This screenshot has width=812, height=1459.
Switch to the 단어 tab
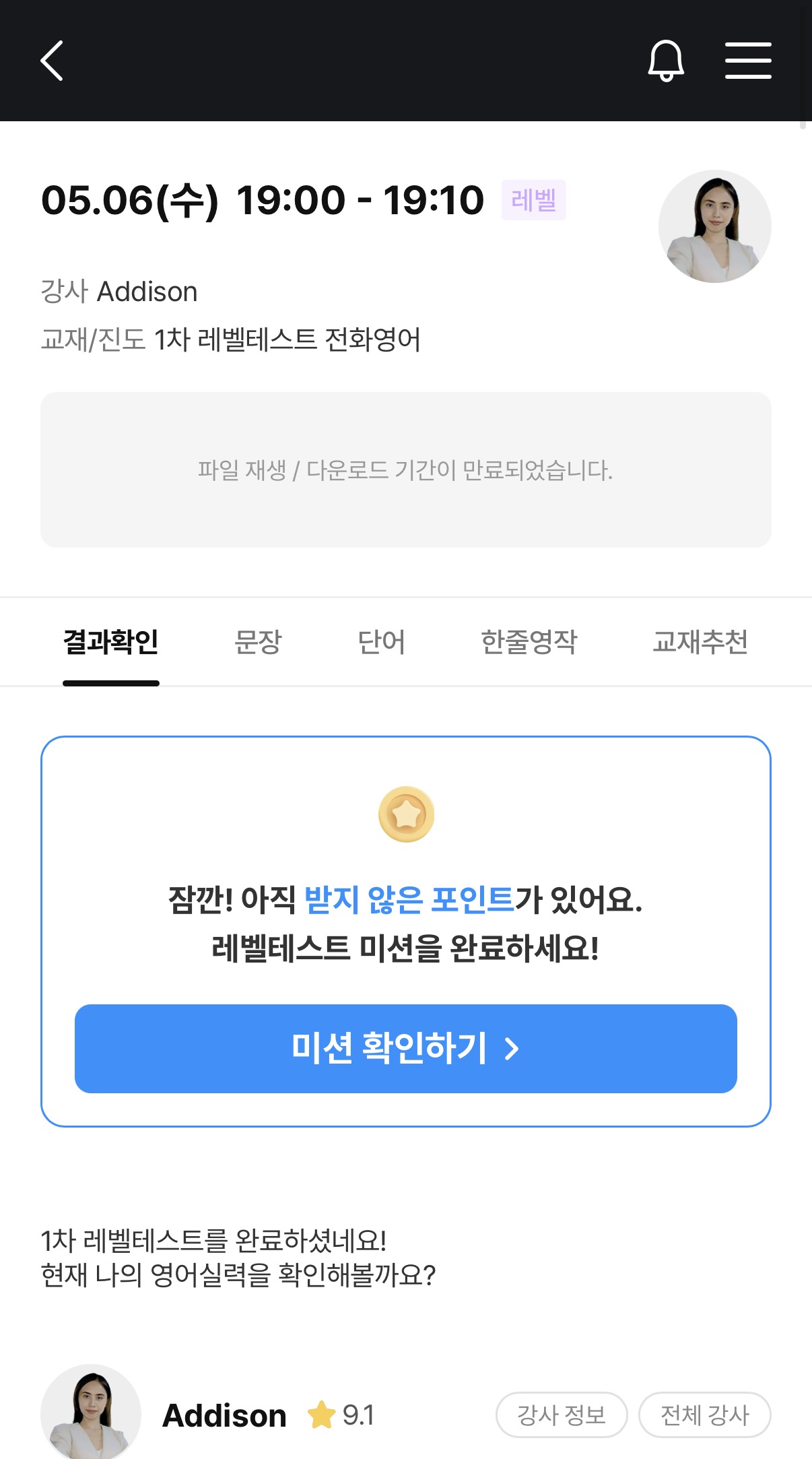coord(381,641)
